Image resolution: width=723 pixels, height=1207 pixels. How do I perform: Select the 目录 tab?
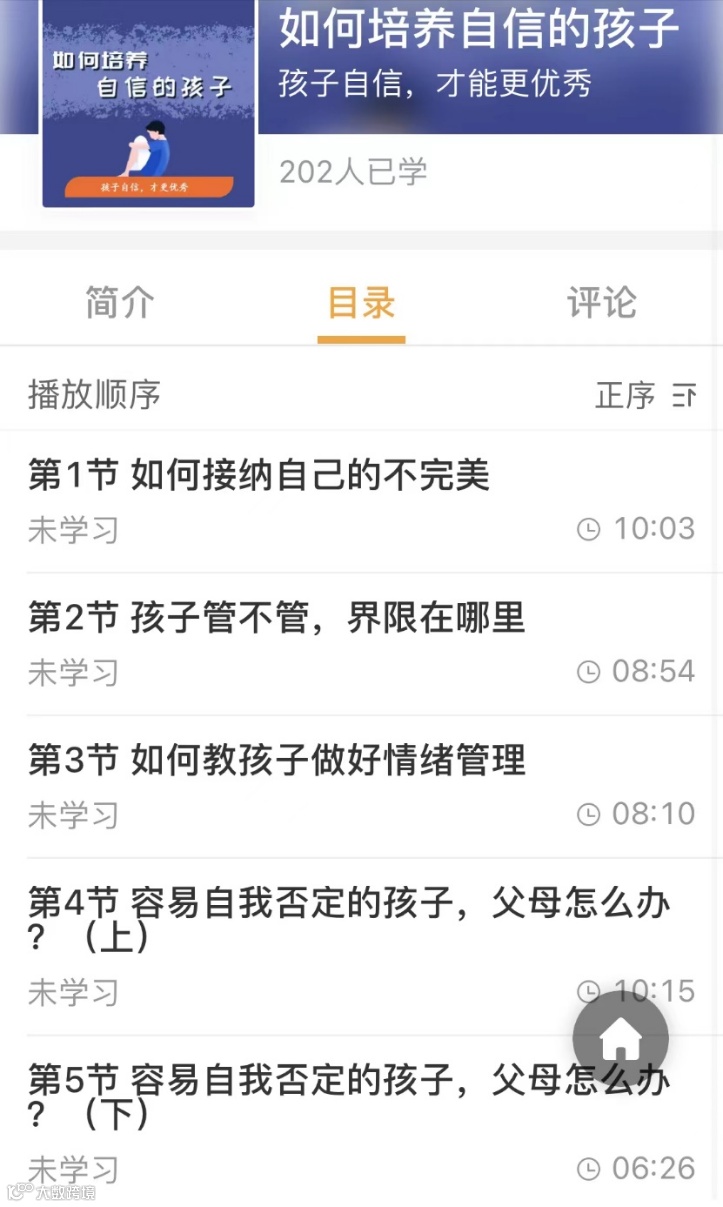click(361, 302)
